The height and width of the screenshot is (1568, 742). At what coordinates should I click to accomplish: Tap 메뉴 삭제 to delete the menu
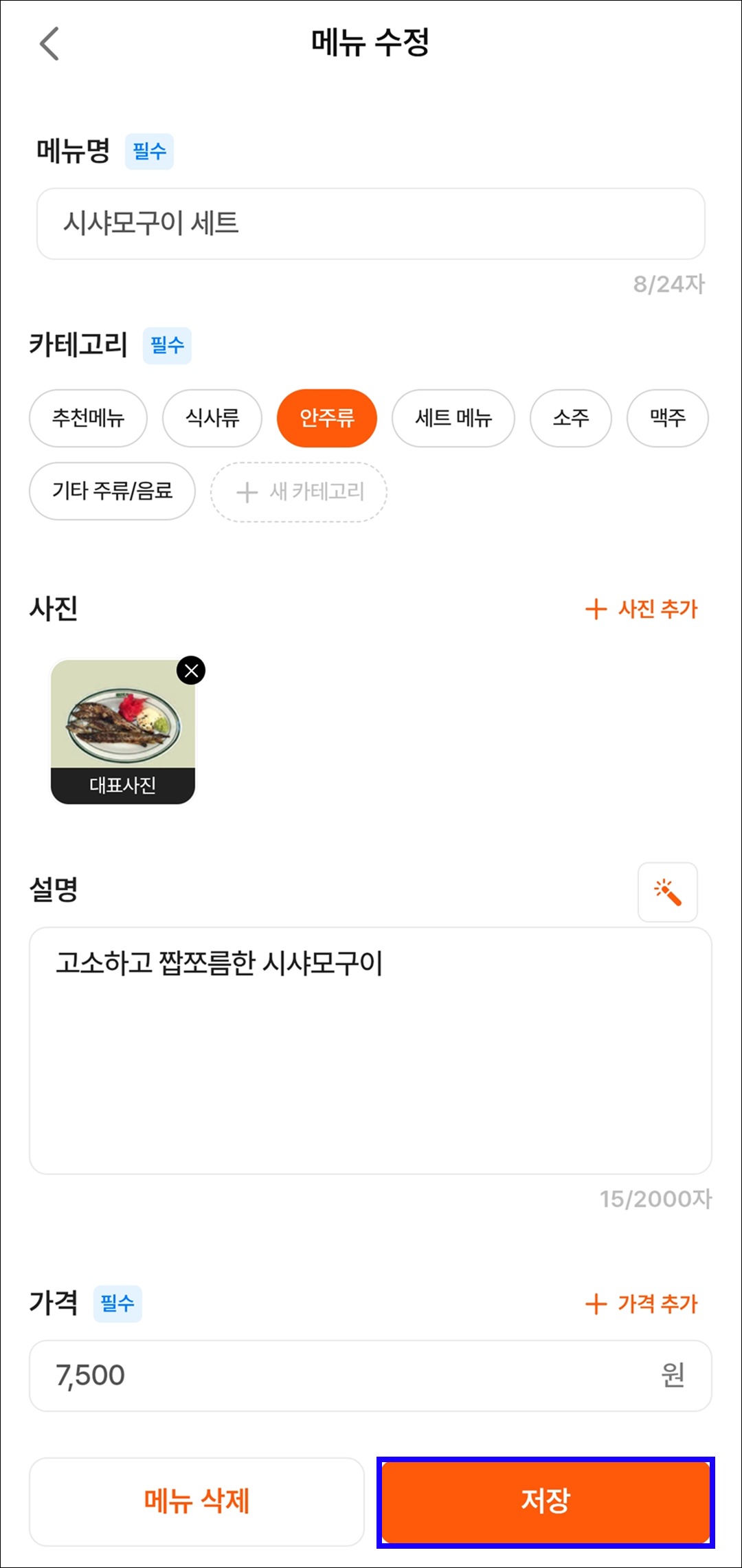196,1502
